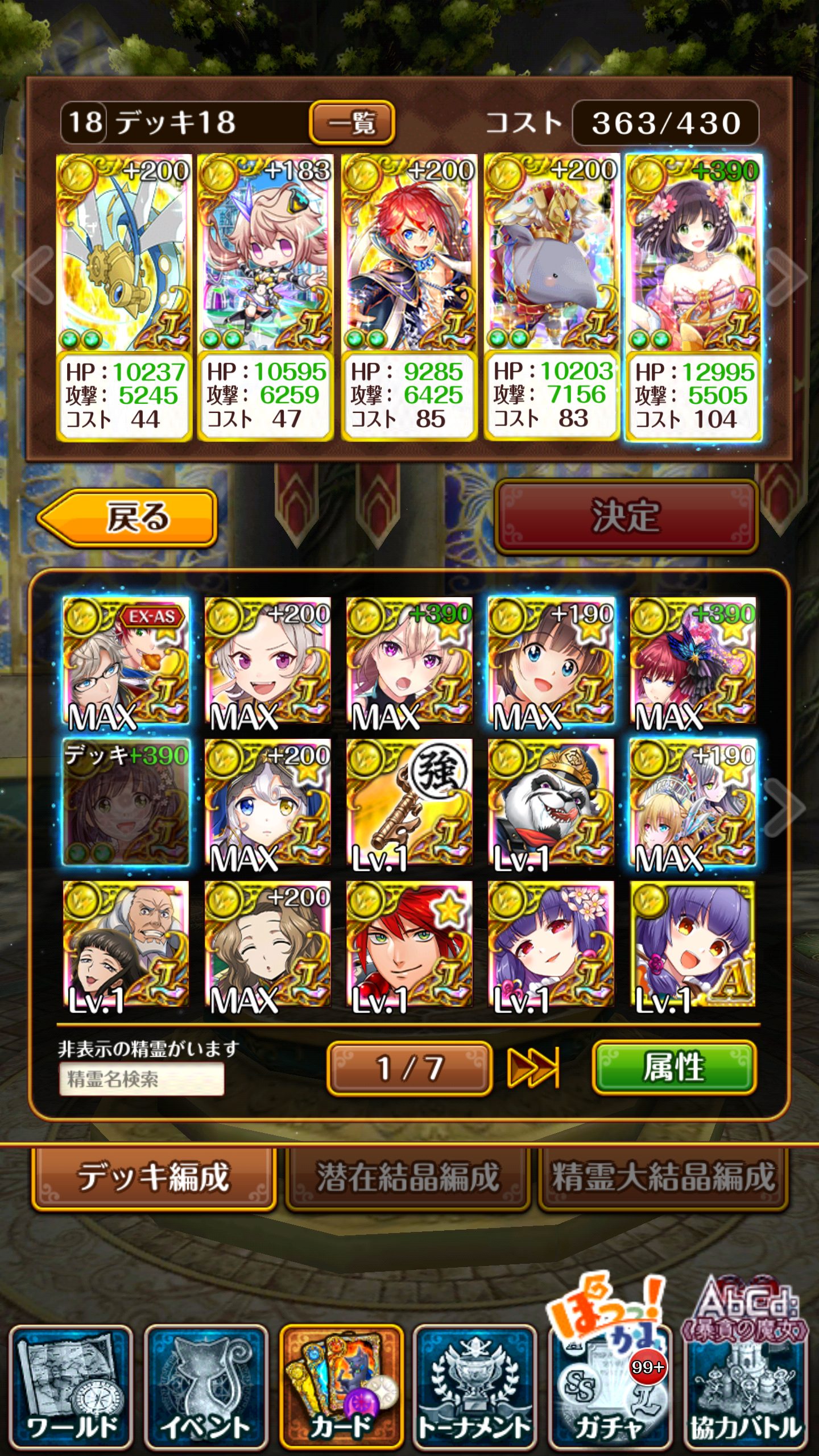Go to the next spirit list page arrow

click(x=786, y=807)
